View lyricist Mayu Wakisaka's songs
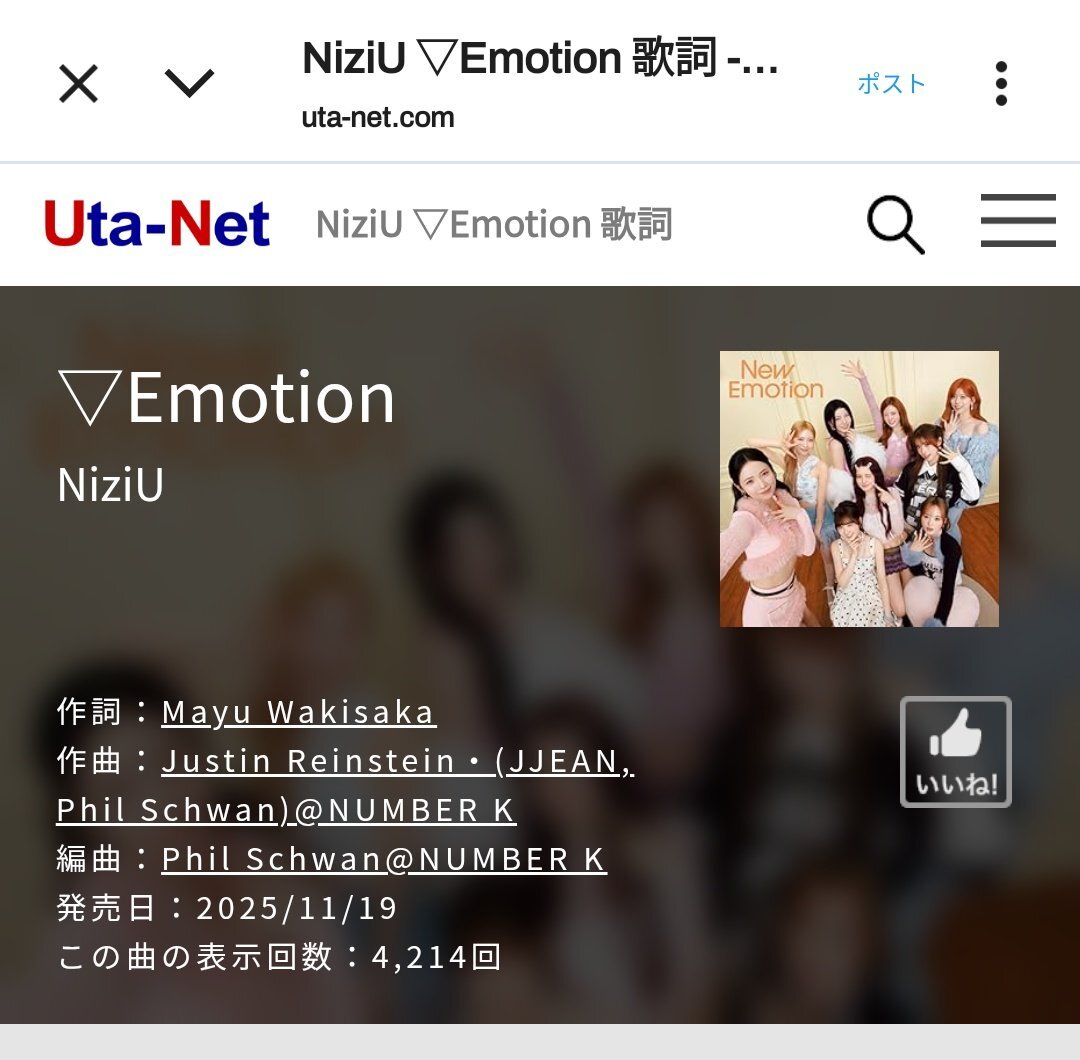The width and height of the screenshot is (1080, 1060). (298, 712)
